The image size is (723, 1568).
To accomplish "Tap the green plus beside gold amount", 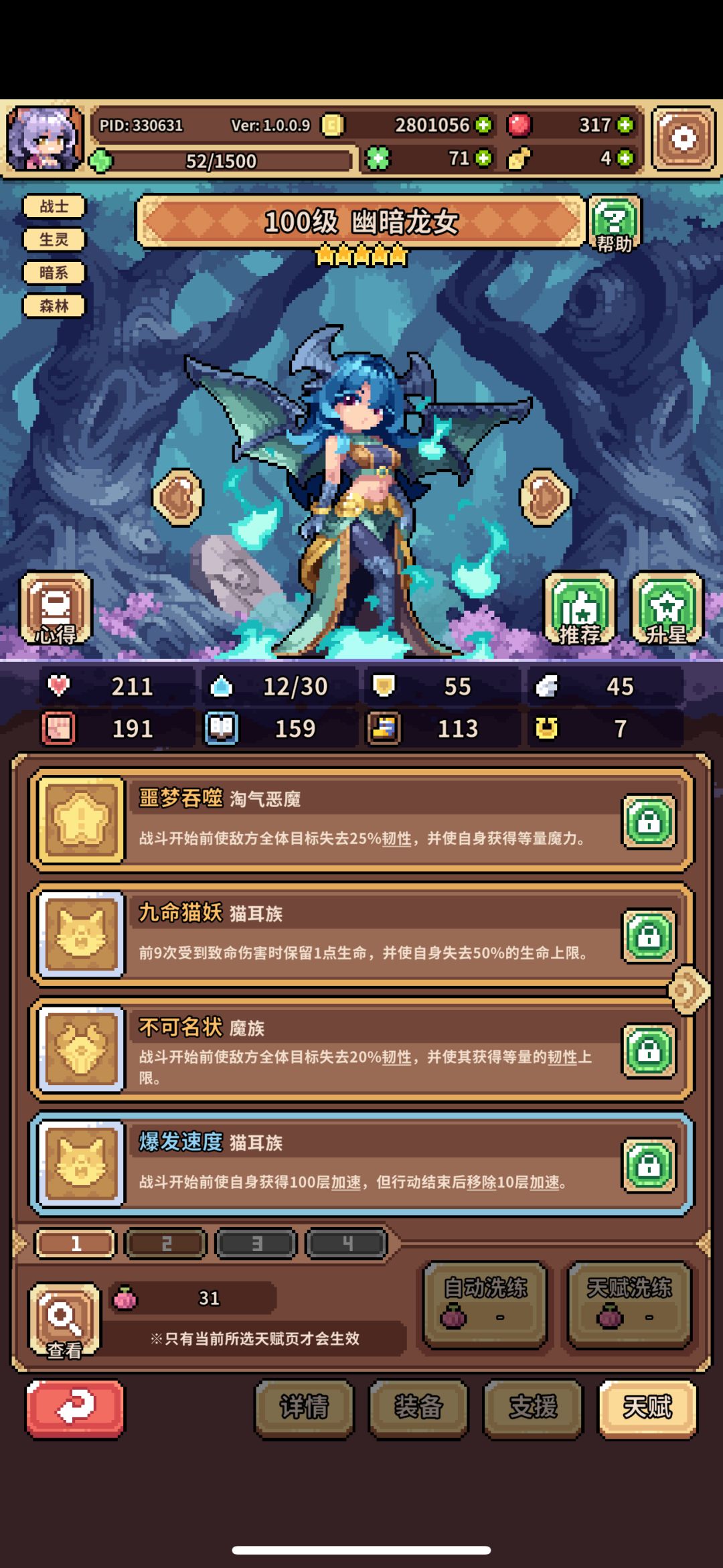I will (x=485, y=125).
